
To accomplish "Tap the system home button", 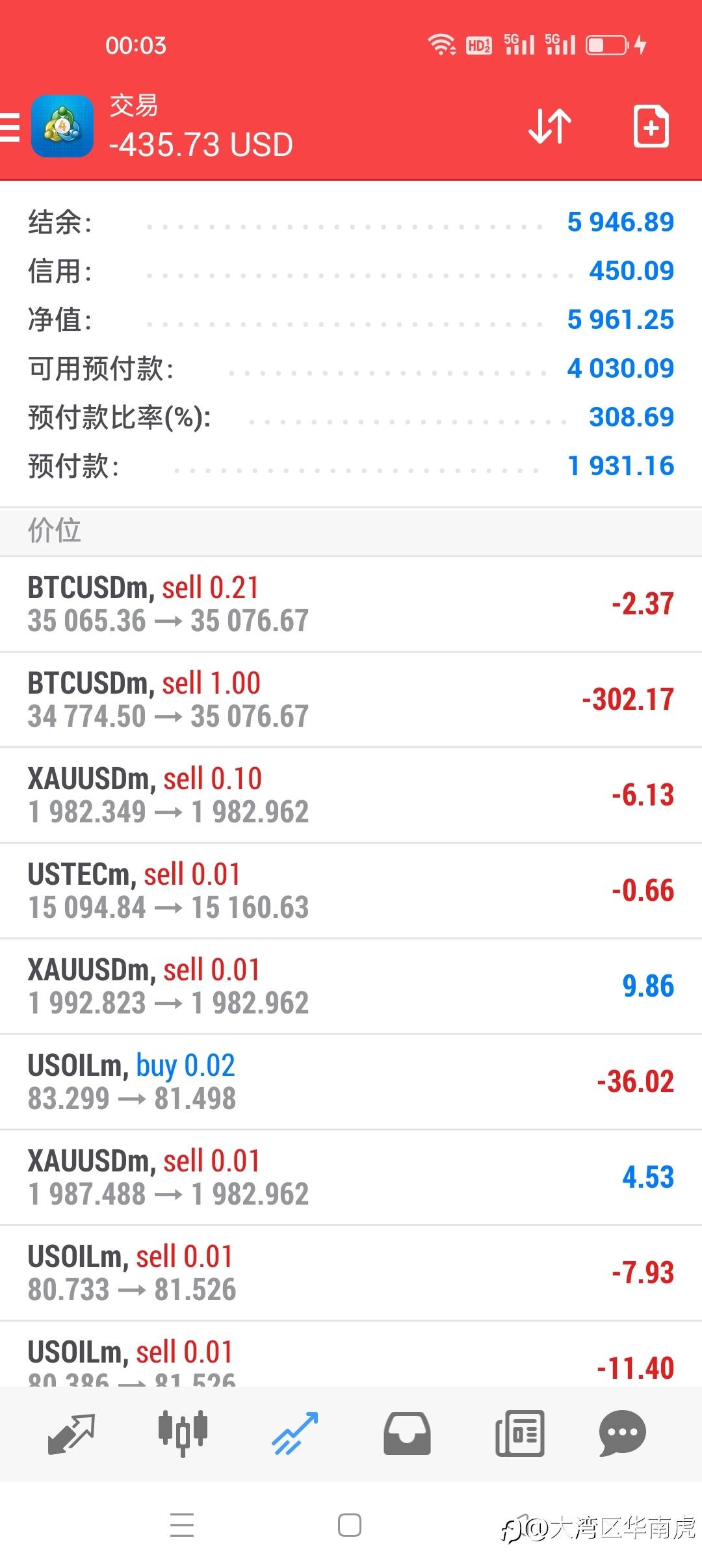I will 350,1525.
